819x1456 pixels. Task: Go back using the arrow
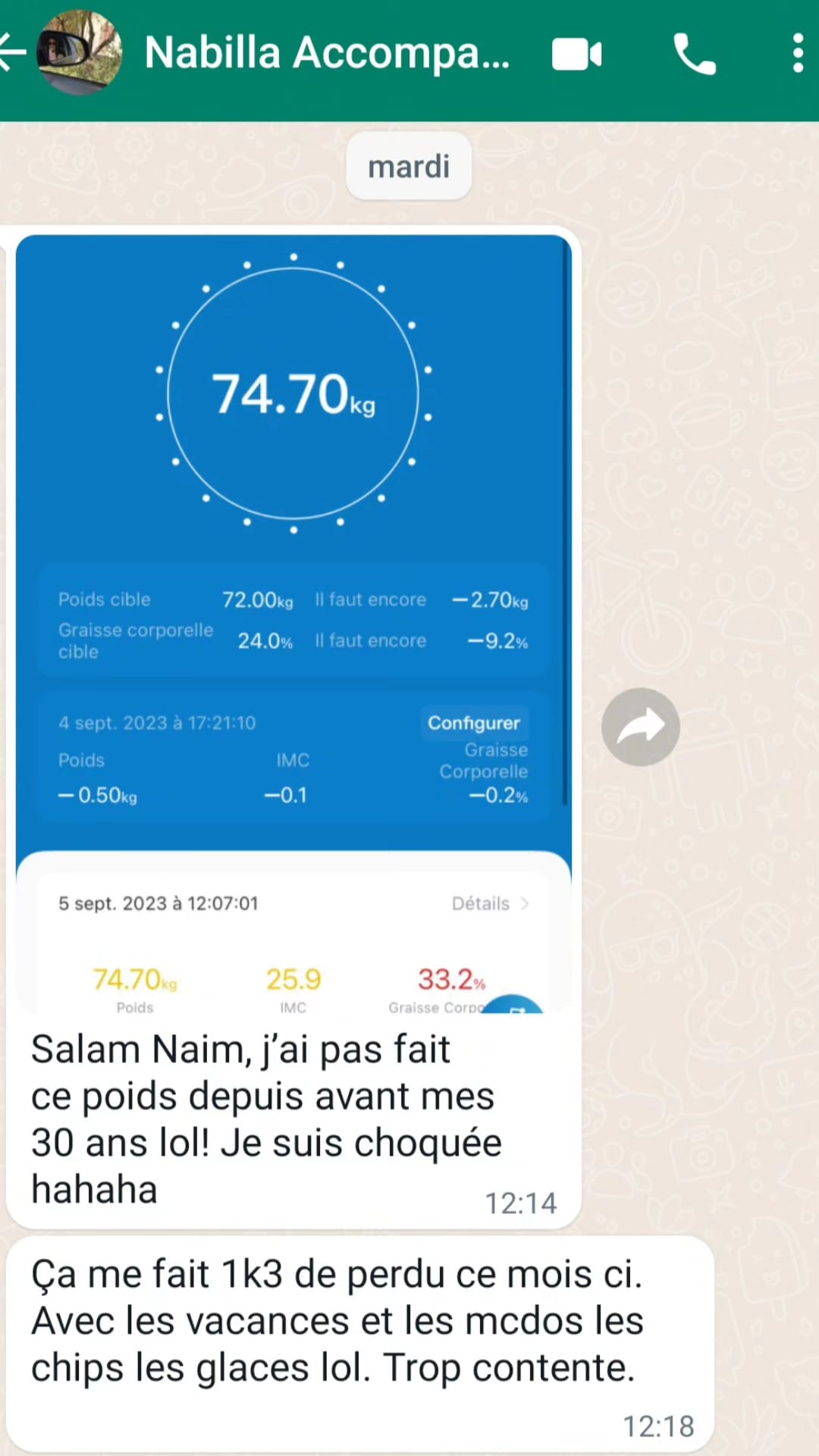[x=13, y=52]
